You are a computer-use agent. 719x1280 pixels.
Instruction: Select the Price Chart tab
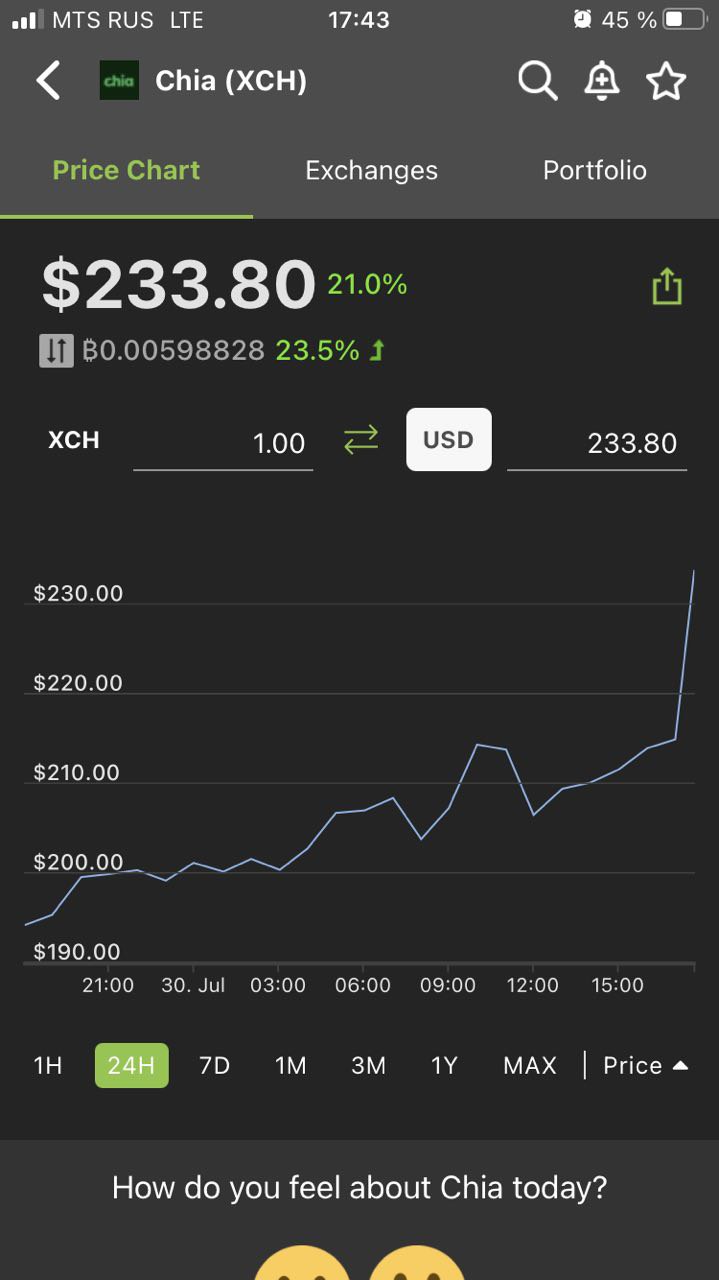click(126, 171)
